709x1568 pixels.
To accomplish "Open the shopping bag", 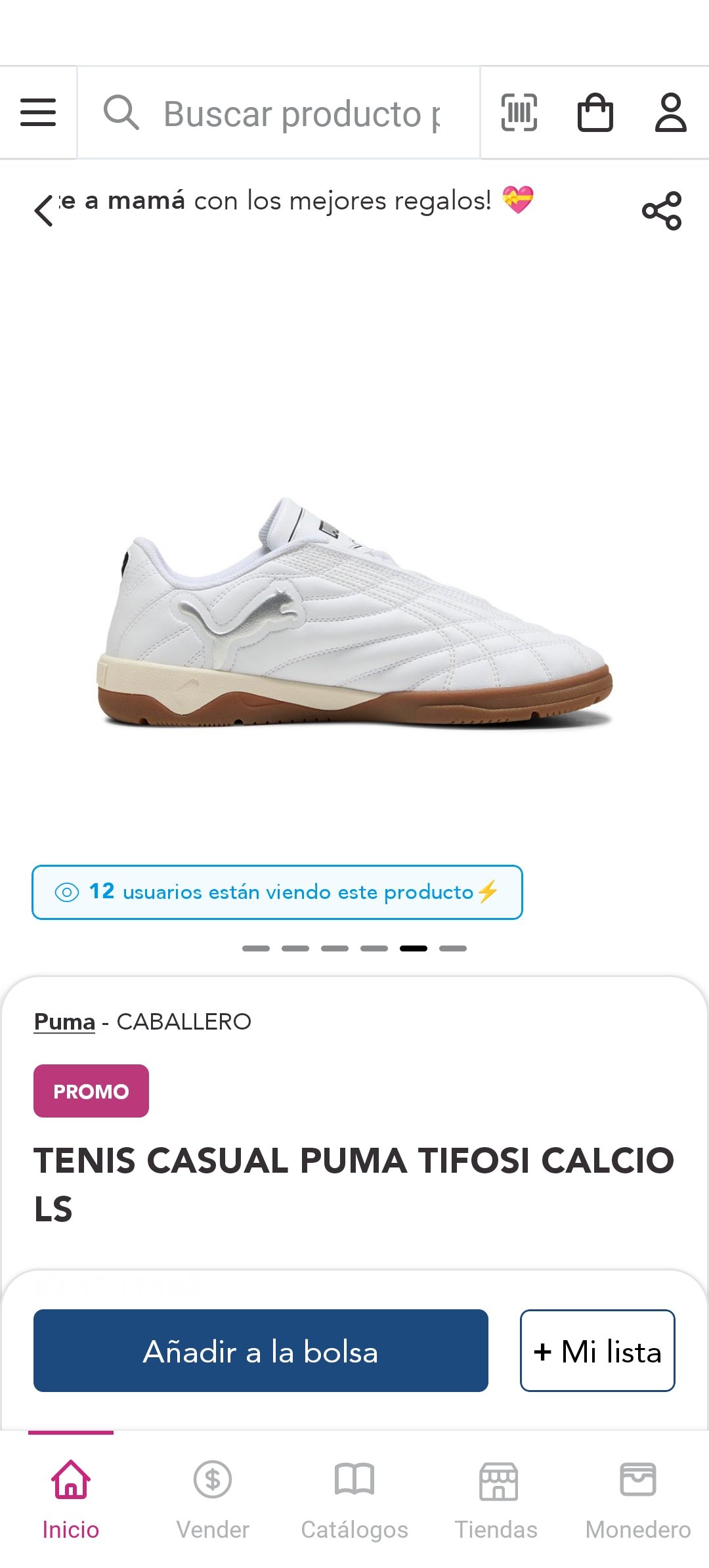I will pyautogui.click(x=595, y=113).
